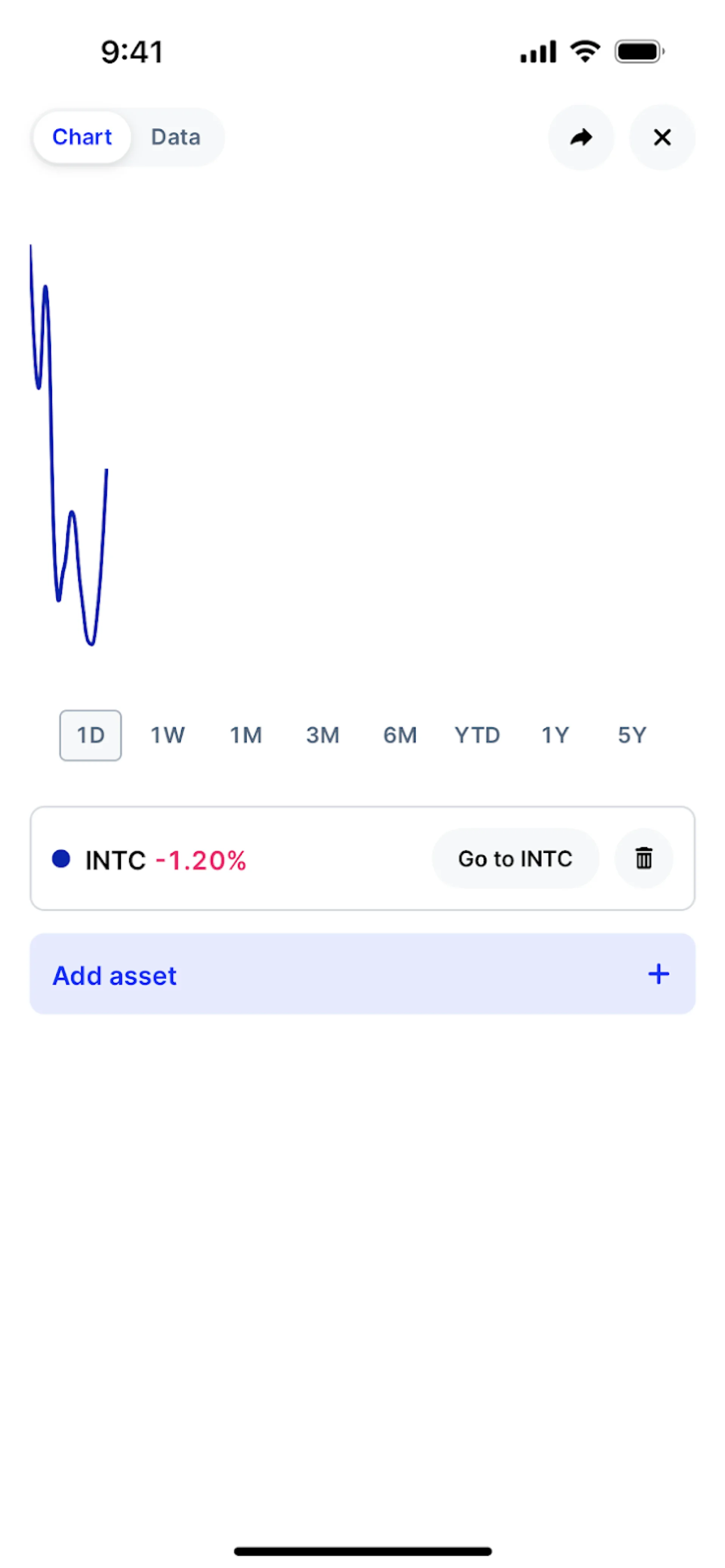Change chart to 1Y range

click(x=555, y=735)
